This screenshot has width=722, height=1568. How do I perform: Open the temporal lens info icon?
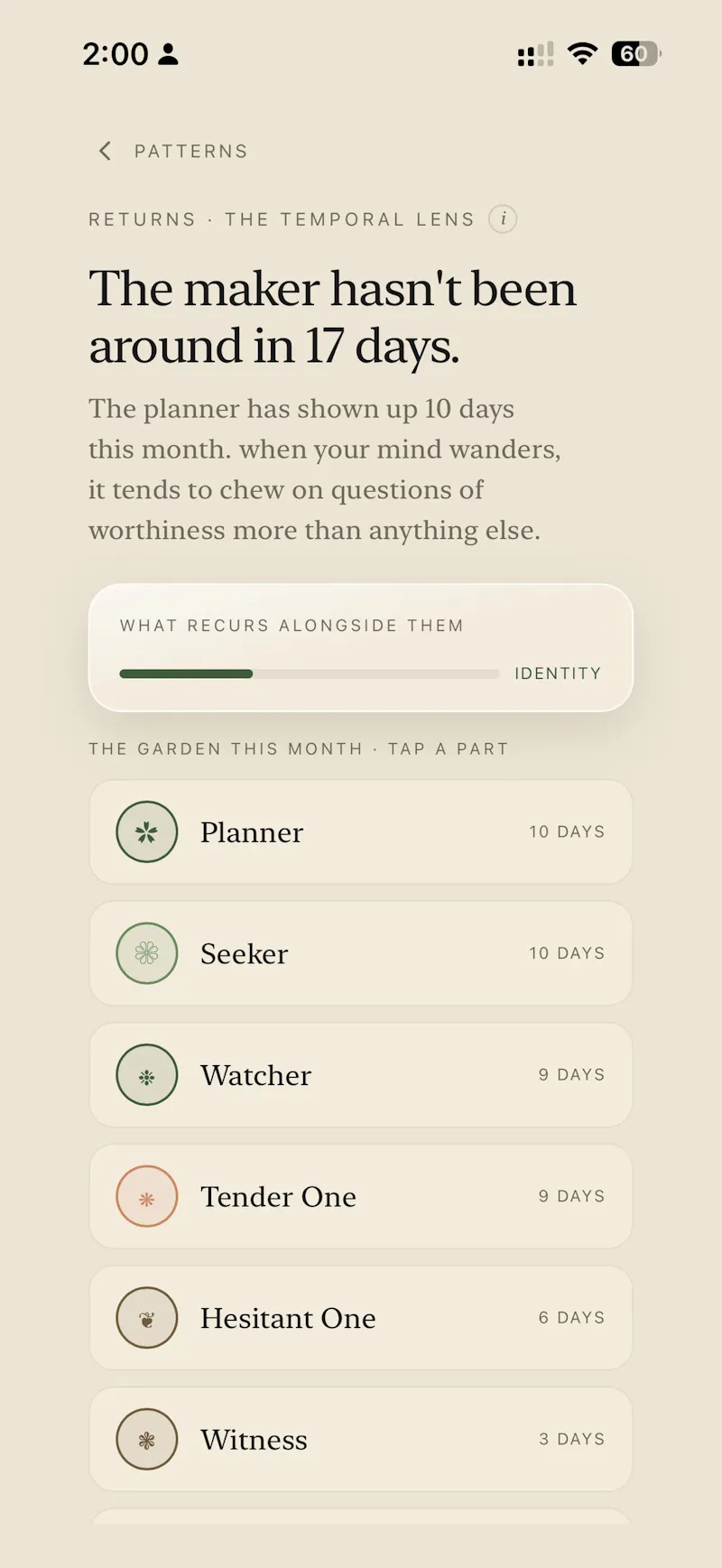(503, 218)
